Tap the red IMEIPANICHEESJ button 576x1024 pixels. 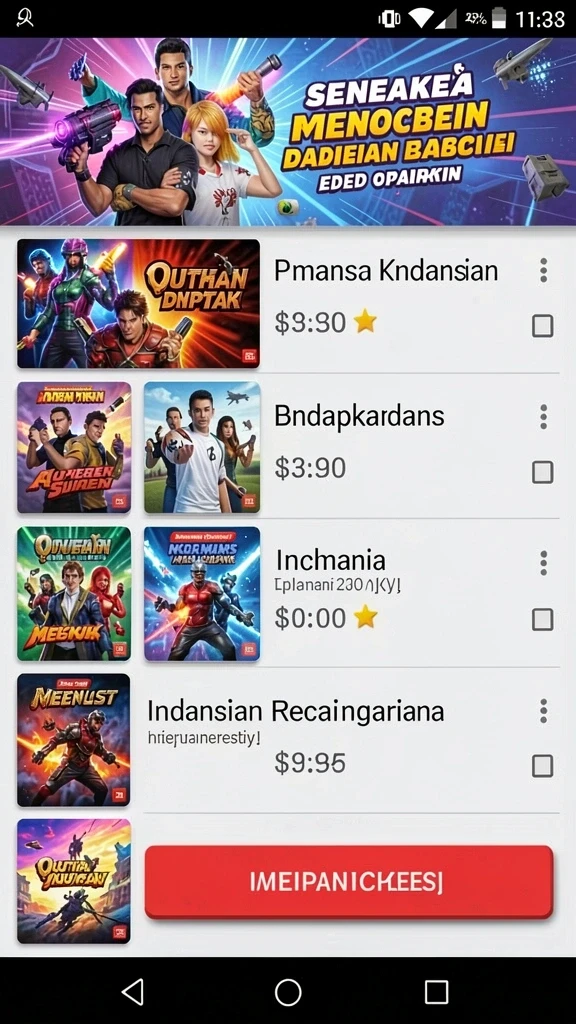click(349, 882)
